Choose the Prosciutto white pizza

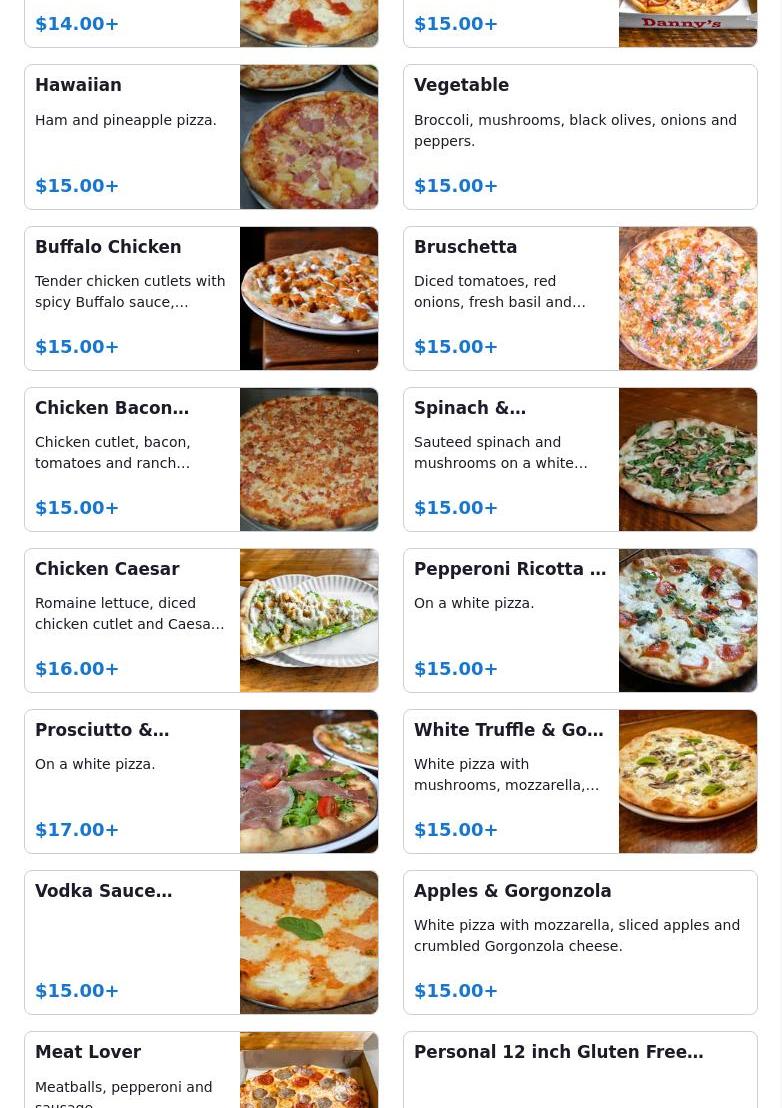(201, 781)
